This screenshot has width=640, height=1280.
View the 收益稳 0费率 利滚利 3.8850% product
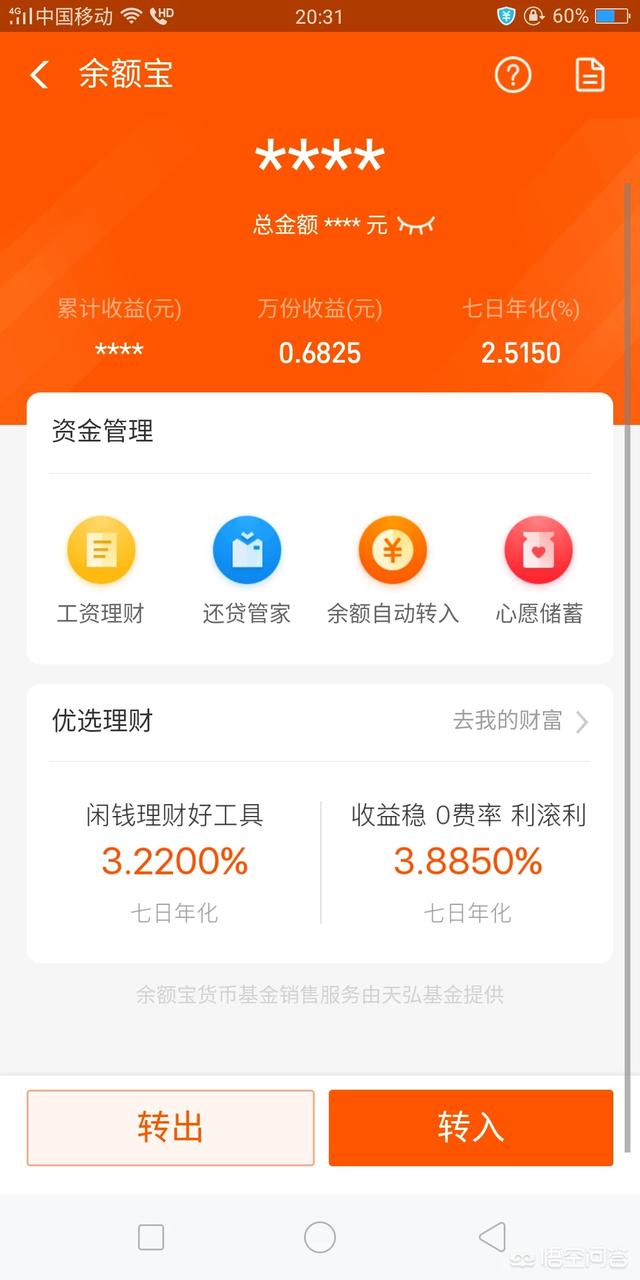468,860
